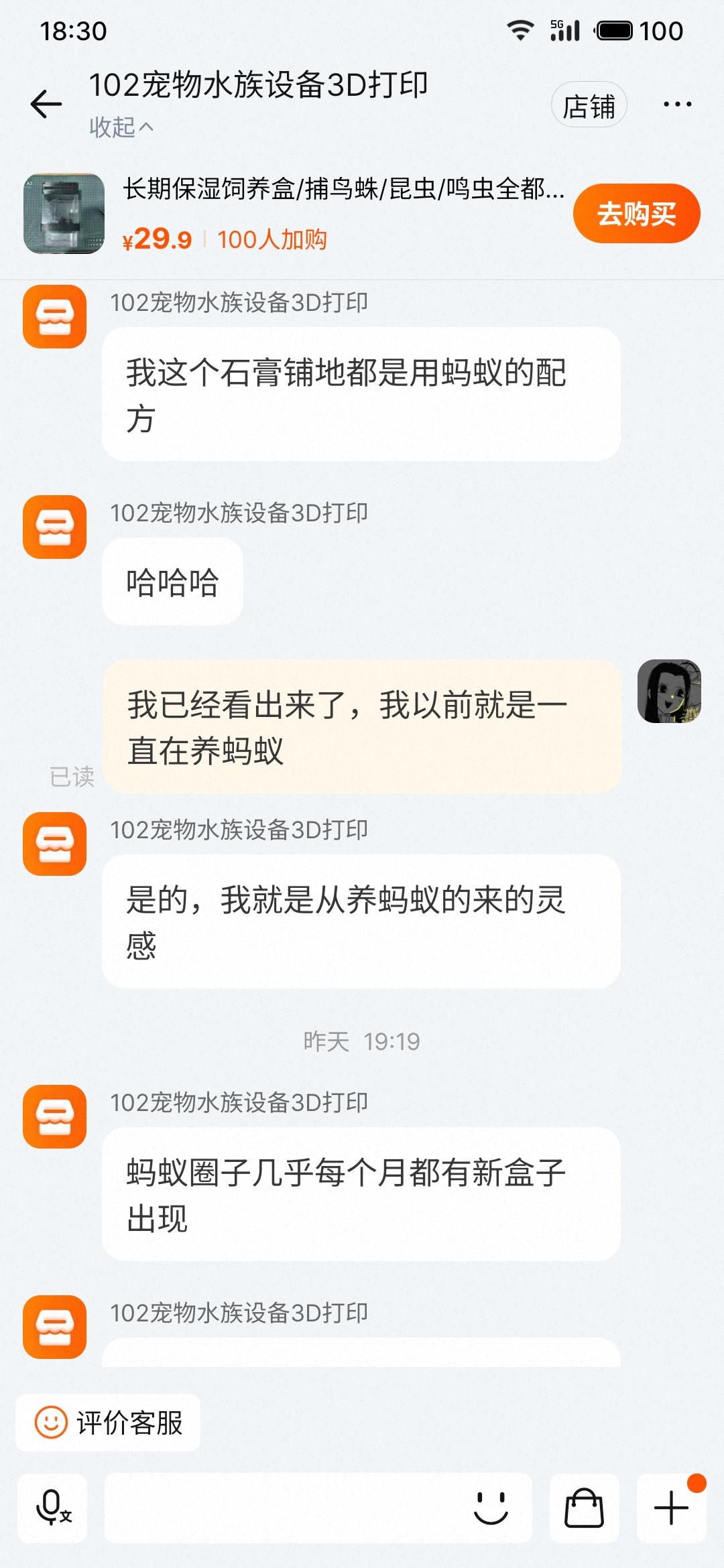The image size is (724, 1568).
Task: View my profile avatar
Action: click(x=669, y=691)
